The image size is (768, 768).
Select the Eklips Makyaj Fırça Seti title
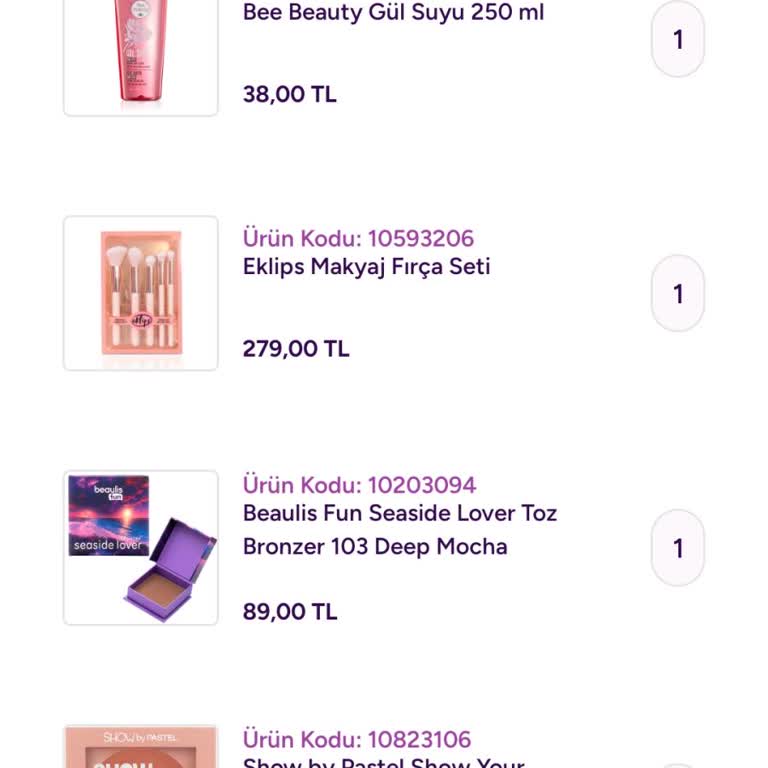tap(366, 267)
